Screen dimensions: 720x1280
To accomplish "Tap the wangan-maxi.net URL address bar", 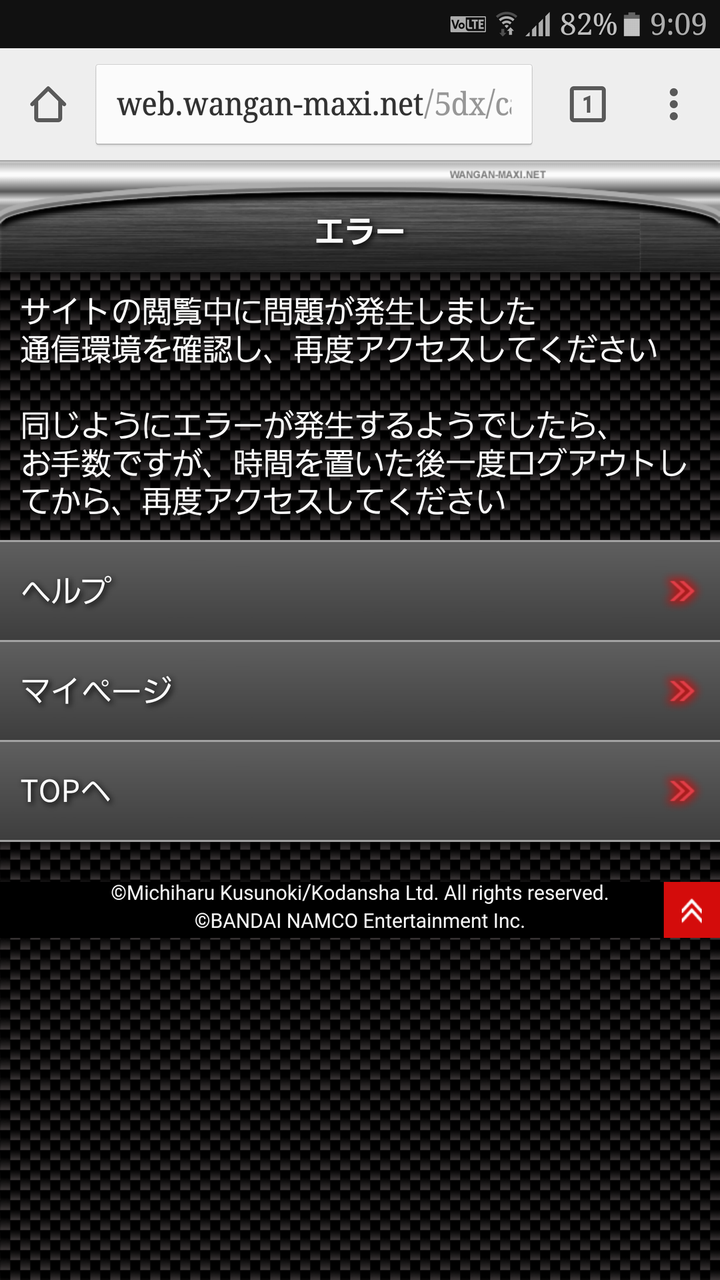I will 313,104.
